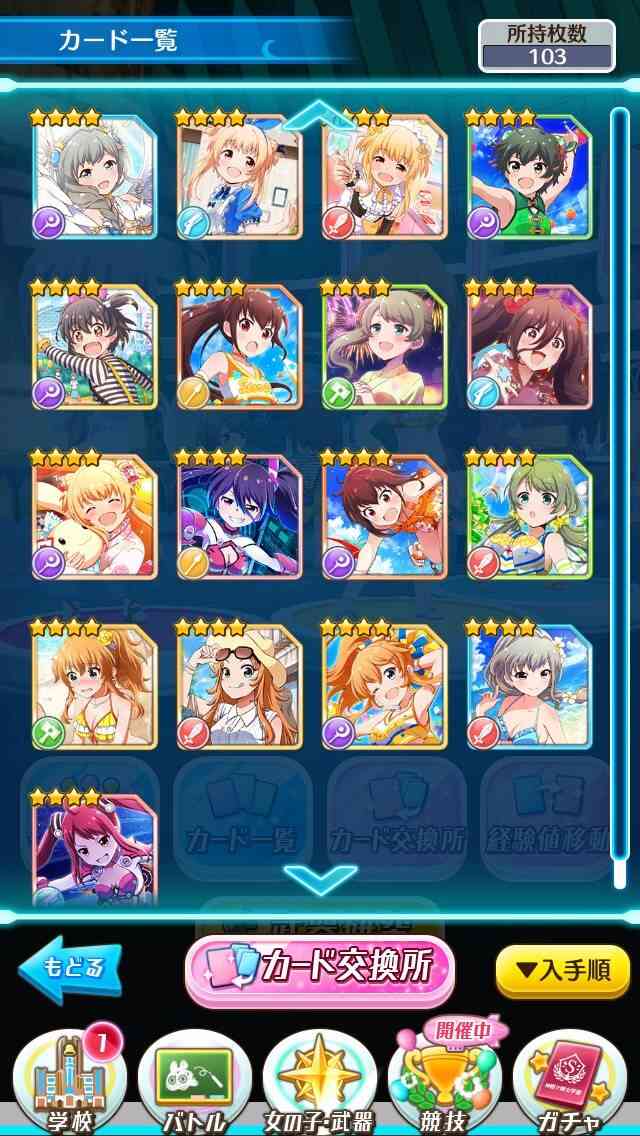Tap the down chevron to show more cards
640x1136 pixels.
click(x=320, y=879)
